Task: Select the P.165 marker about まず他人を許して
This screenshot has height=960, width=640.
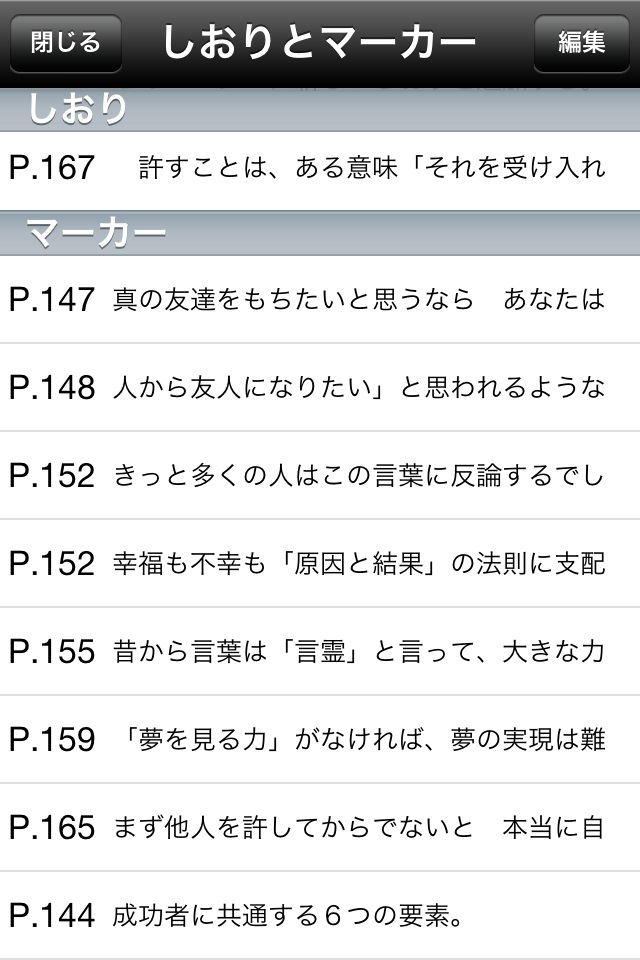Action: [320, 827]
